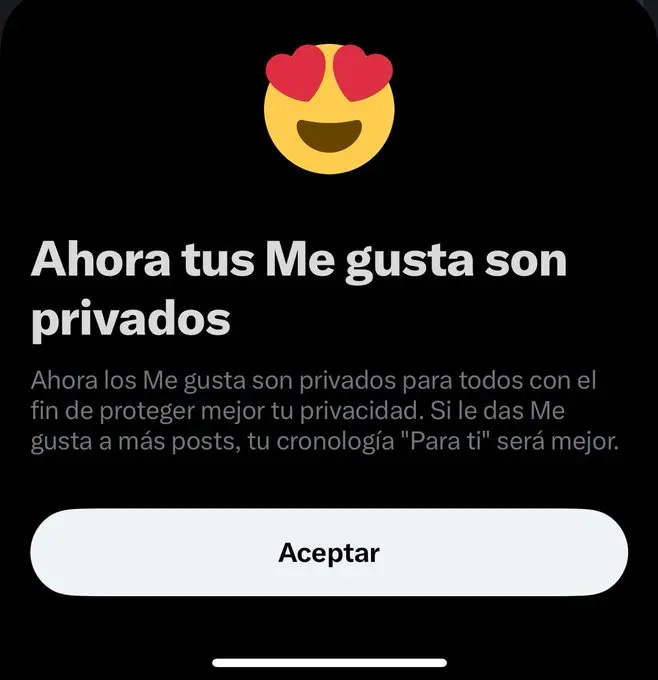Tap the Aceptar button
658x680 pixels.
point(329,553)
